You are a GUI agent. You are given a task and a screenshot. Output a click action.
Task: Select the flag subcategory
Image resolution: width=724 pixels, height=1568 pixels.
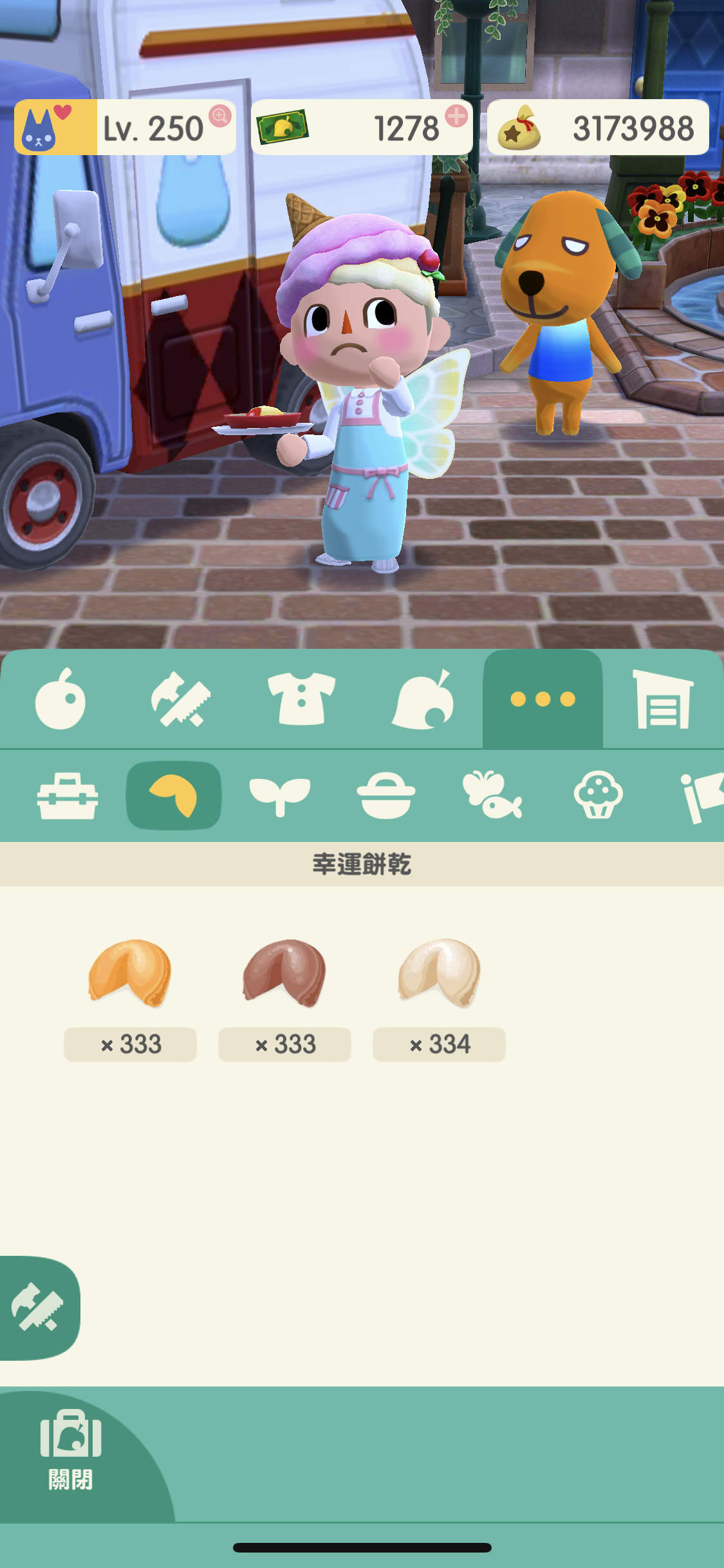tap(701, 796)
